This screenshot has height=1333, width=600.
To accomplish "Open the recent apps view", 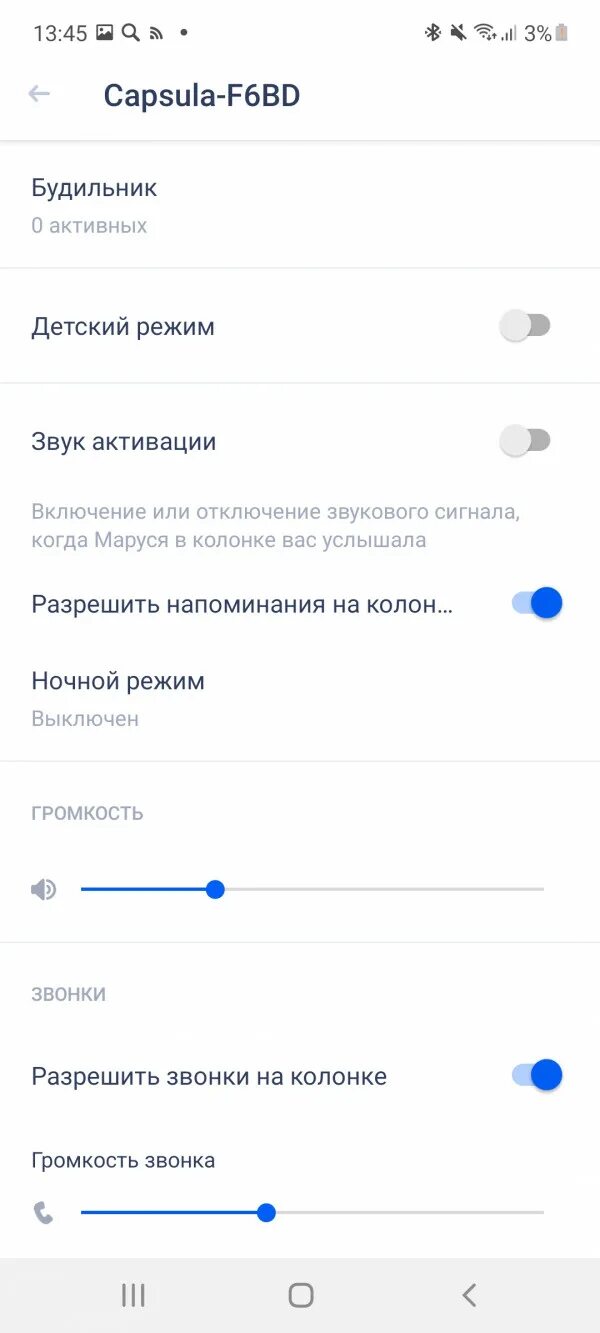I will [133, 1295].
